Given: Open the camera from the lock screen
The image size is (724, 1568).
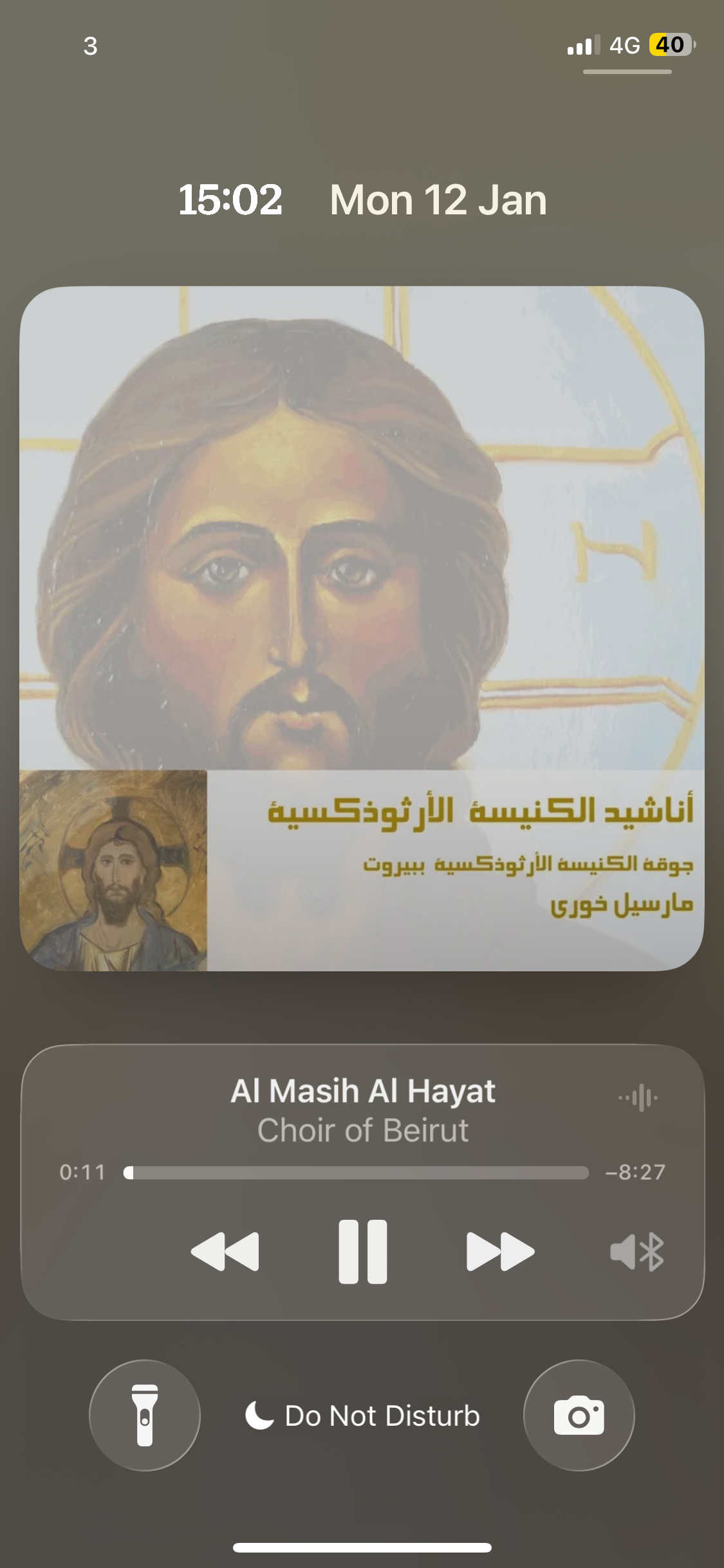Looking at the screenshot, I should [x=579, y=1415].
